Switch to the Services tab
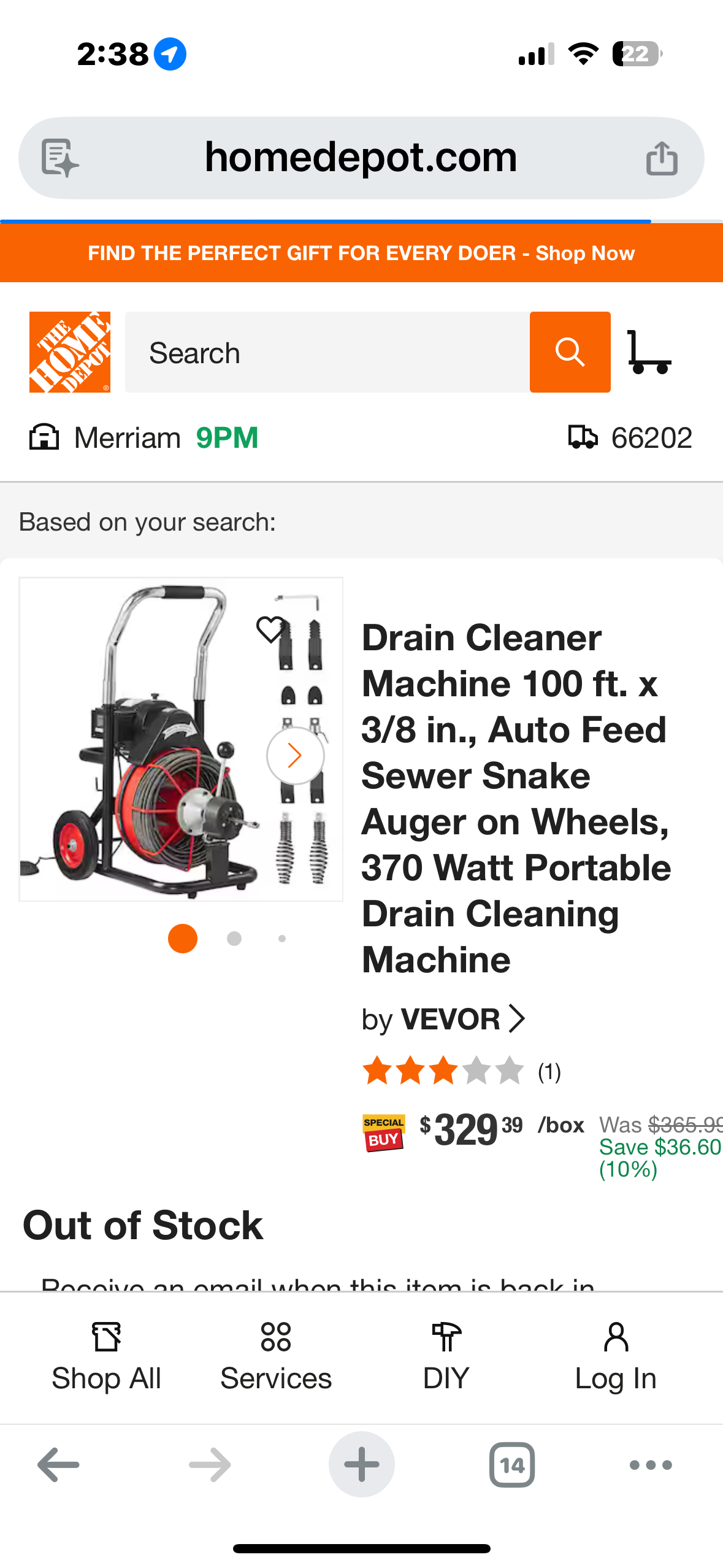 click(276, 1356)
